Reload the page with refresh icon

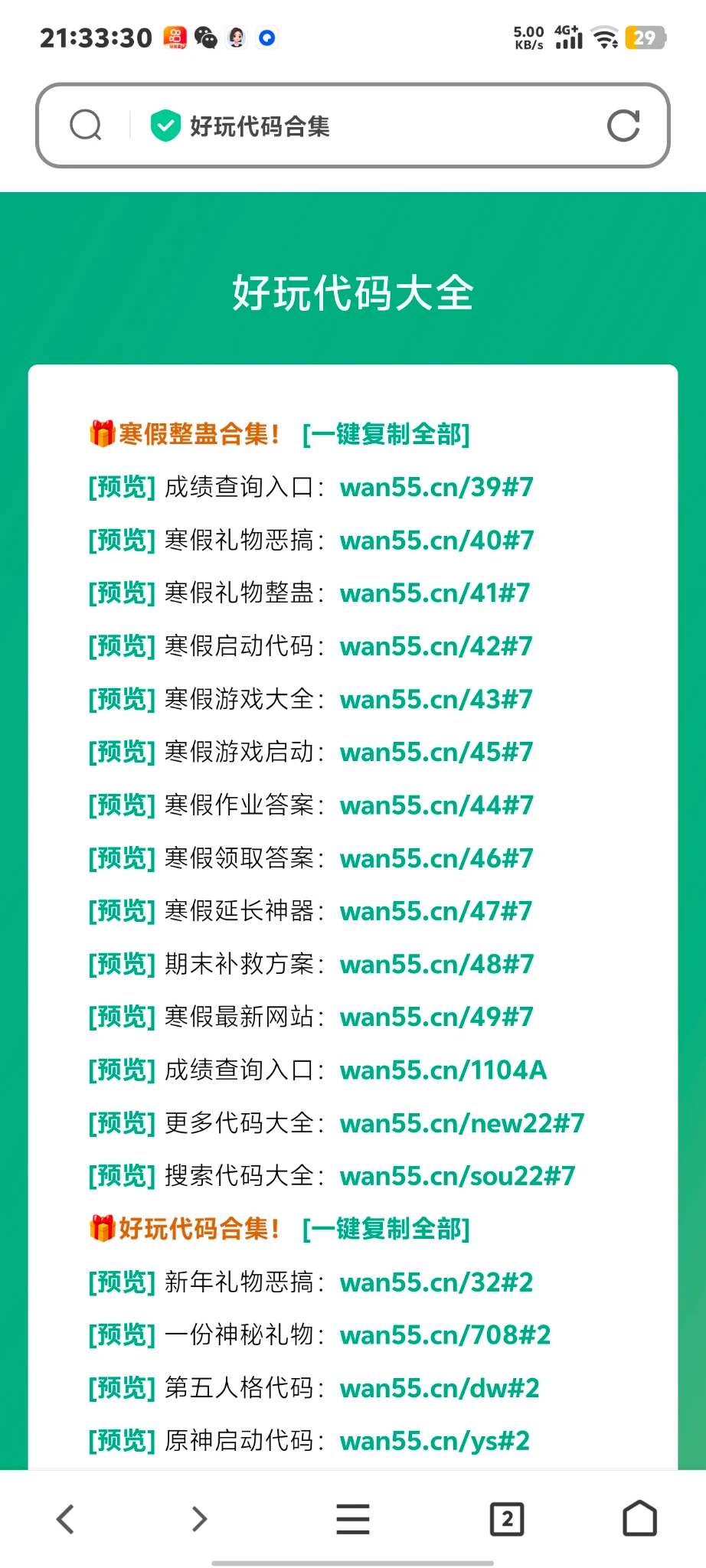[x=623, y=126]
